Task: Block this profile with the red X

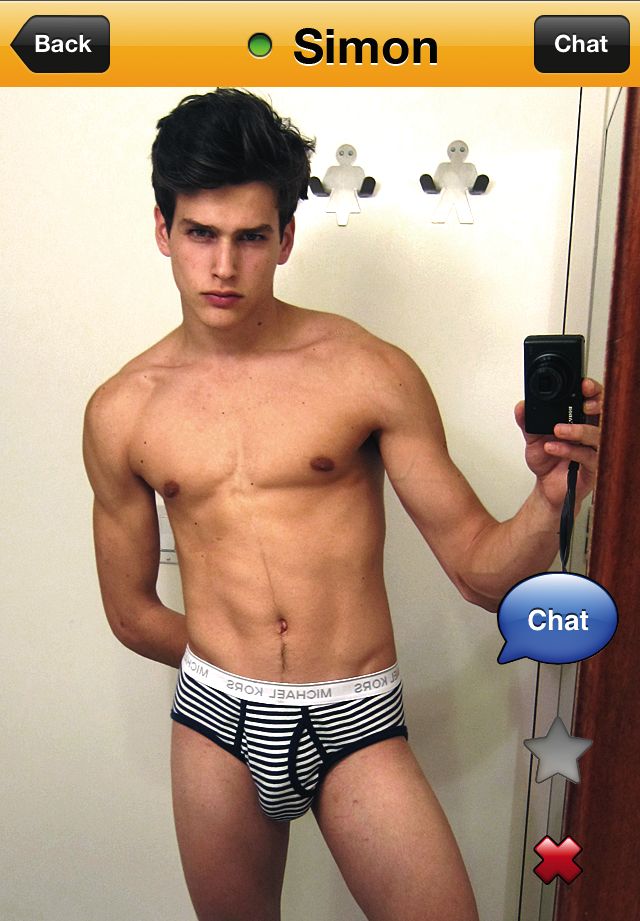Action: point(557,860)
